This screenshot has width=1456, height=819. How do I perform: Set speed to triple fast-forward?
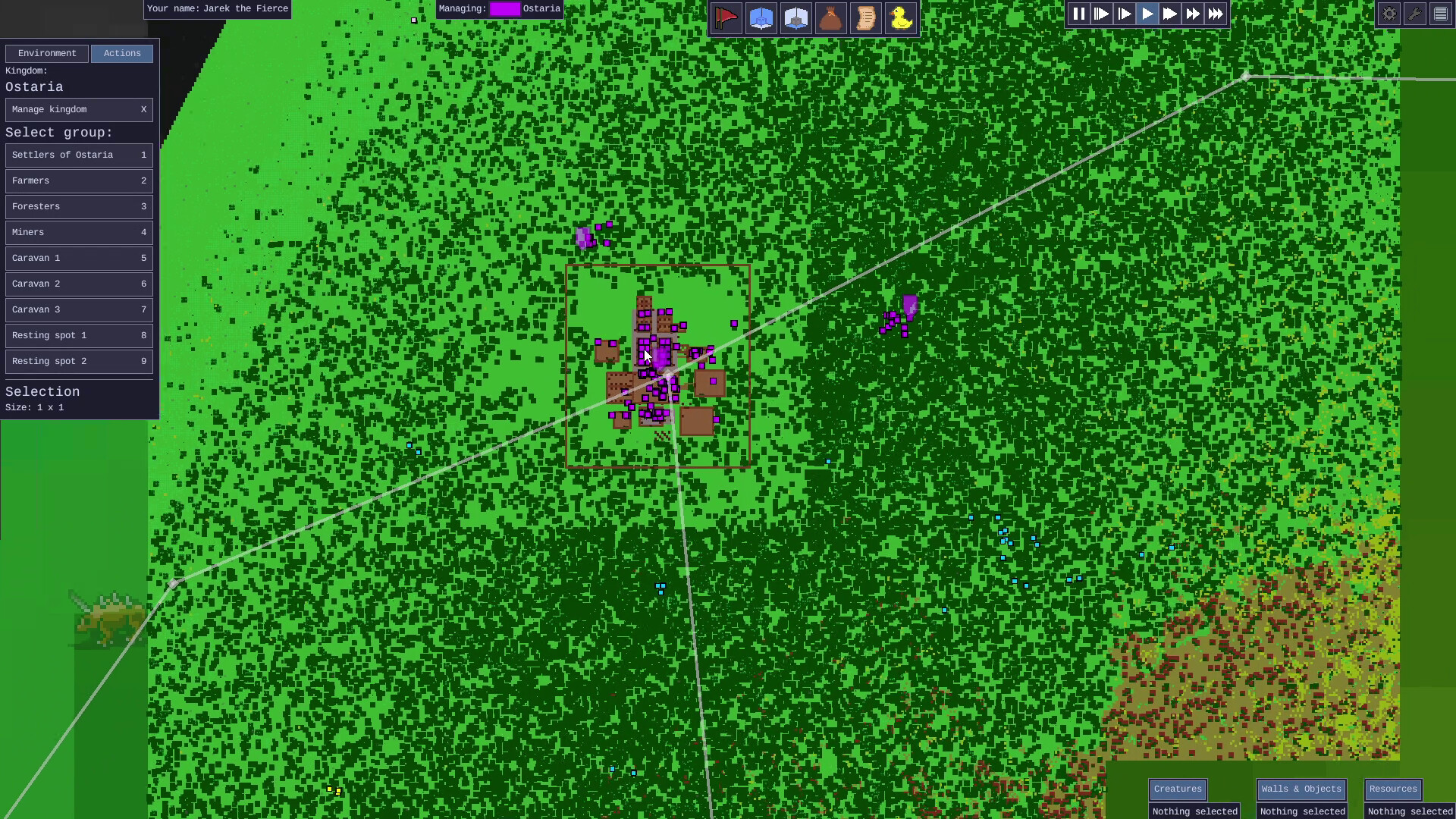[x=1215, y=14]
